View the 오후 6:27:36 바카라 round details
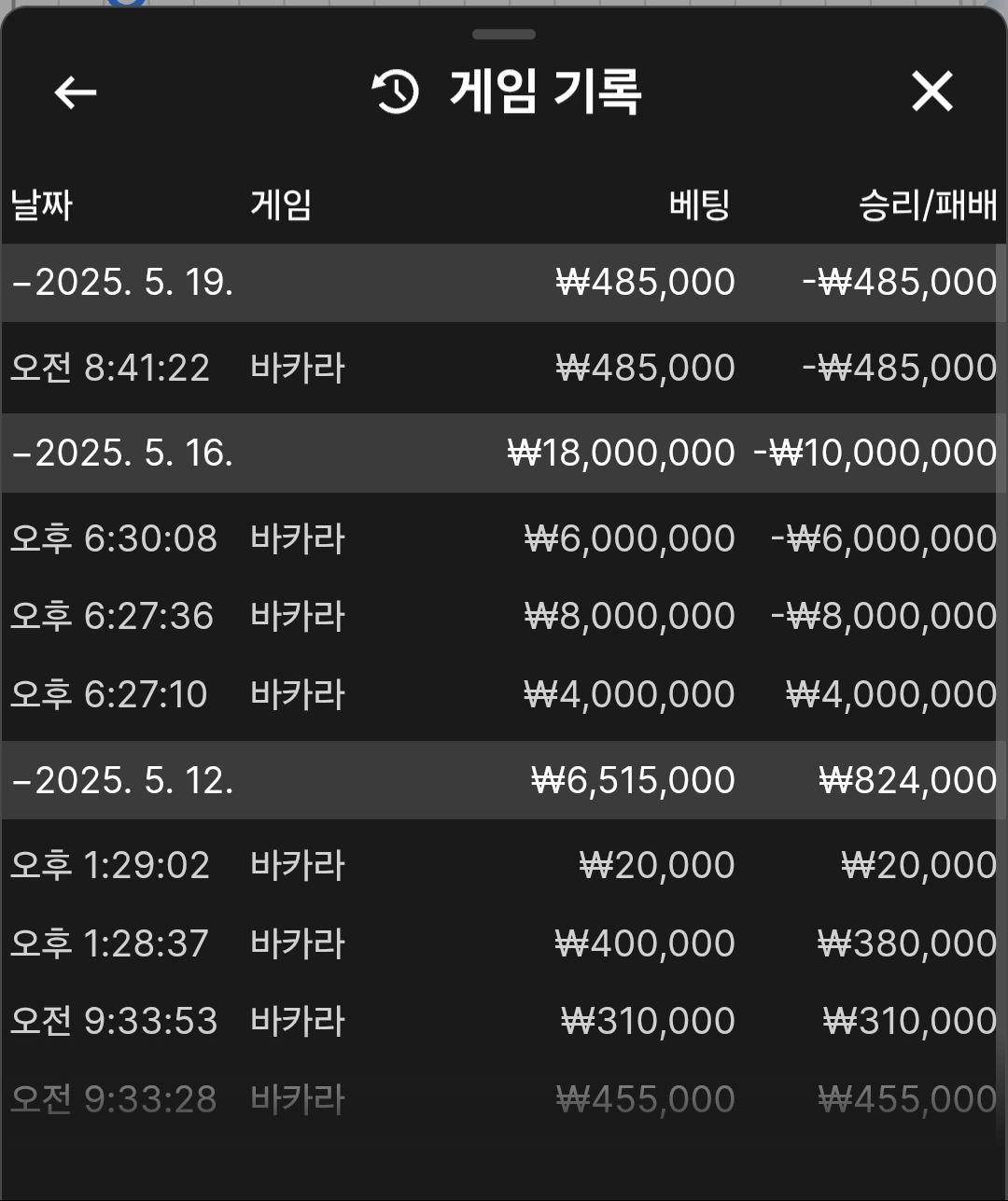The width and height of the screenshot is (1008, 1201). (504, 616)
